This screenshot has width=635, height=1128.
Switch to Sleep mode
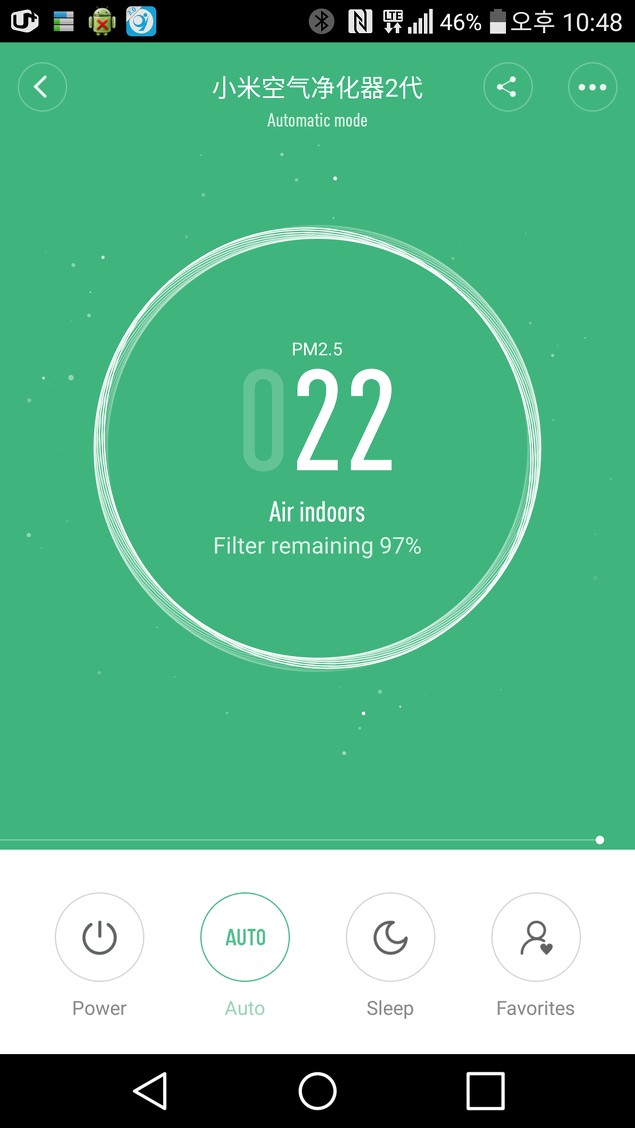(390, 937)
